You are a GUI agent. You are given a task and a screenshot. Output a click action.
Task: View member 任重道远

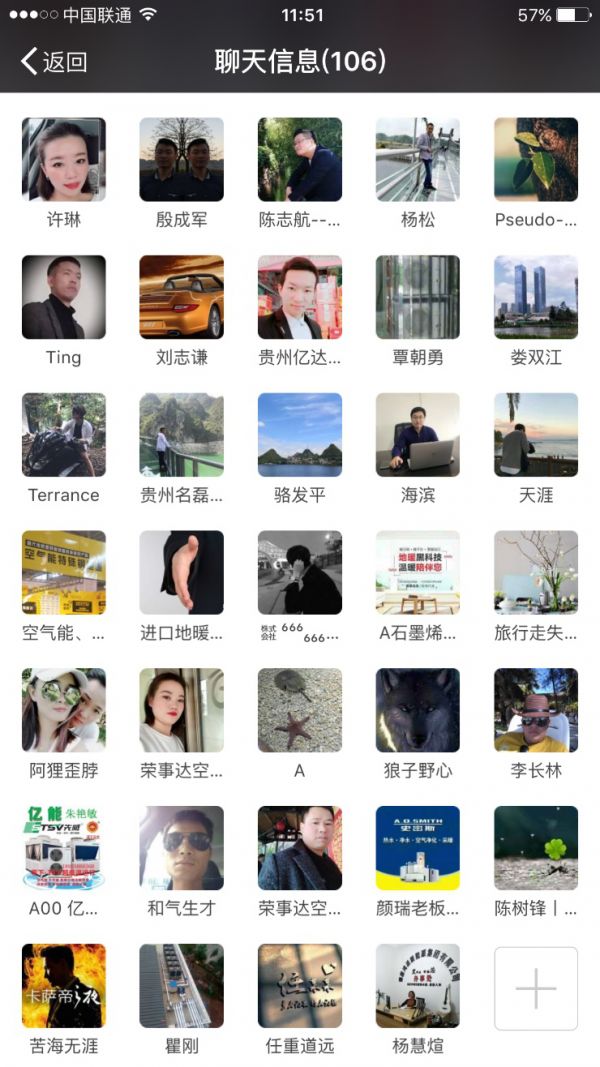coord(300,986)
